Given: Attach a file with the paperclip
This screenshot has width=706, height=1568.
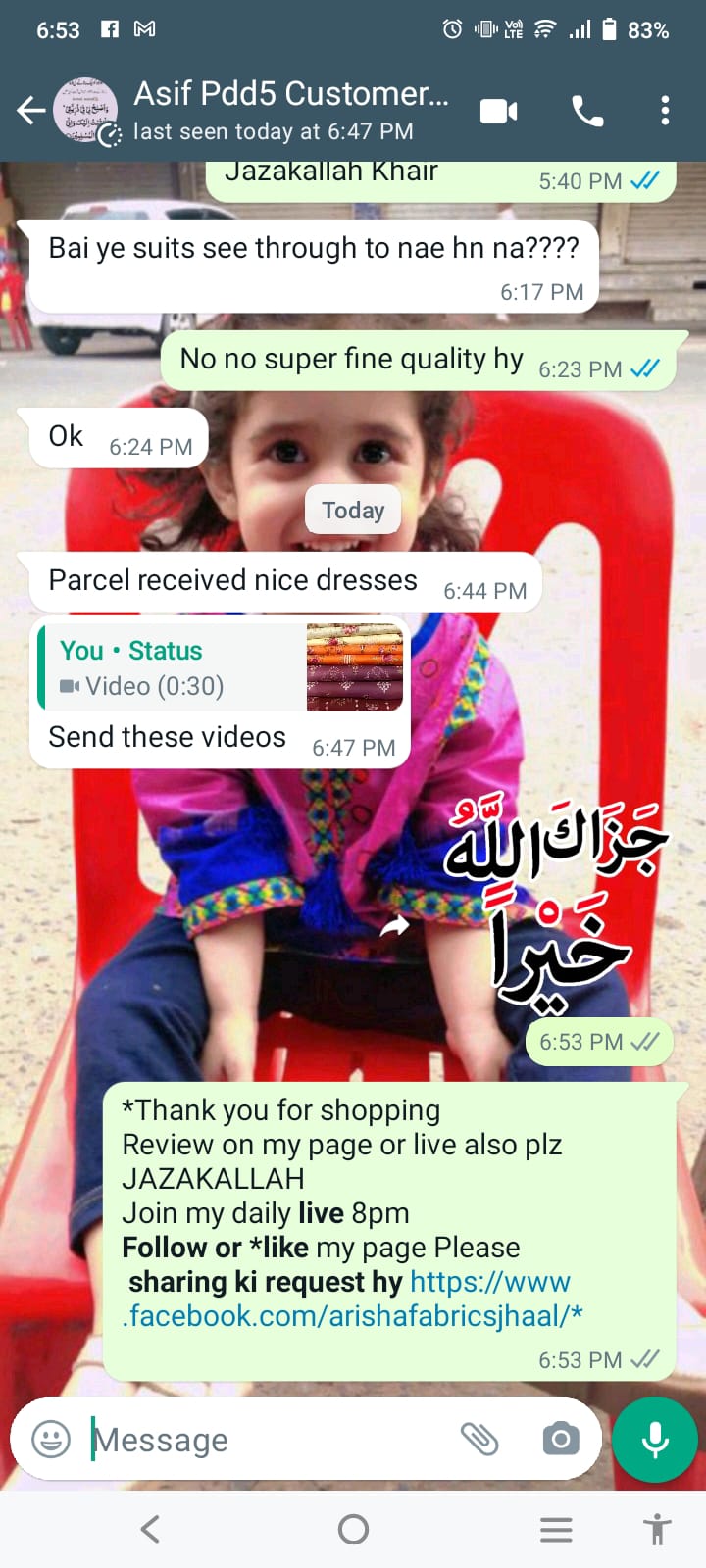Looking at the screenshot, I should (479, 1440).
